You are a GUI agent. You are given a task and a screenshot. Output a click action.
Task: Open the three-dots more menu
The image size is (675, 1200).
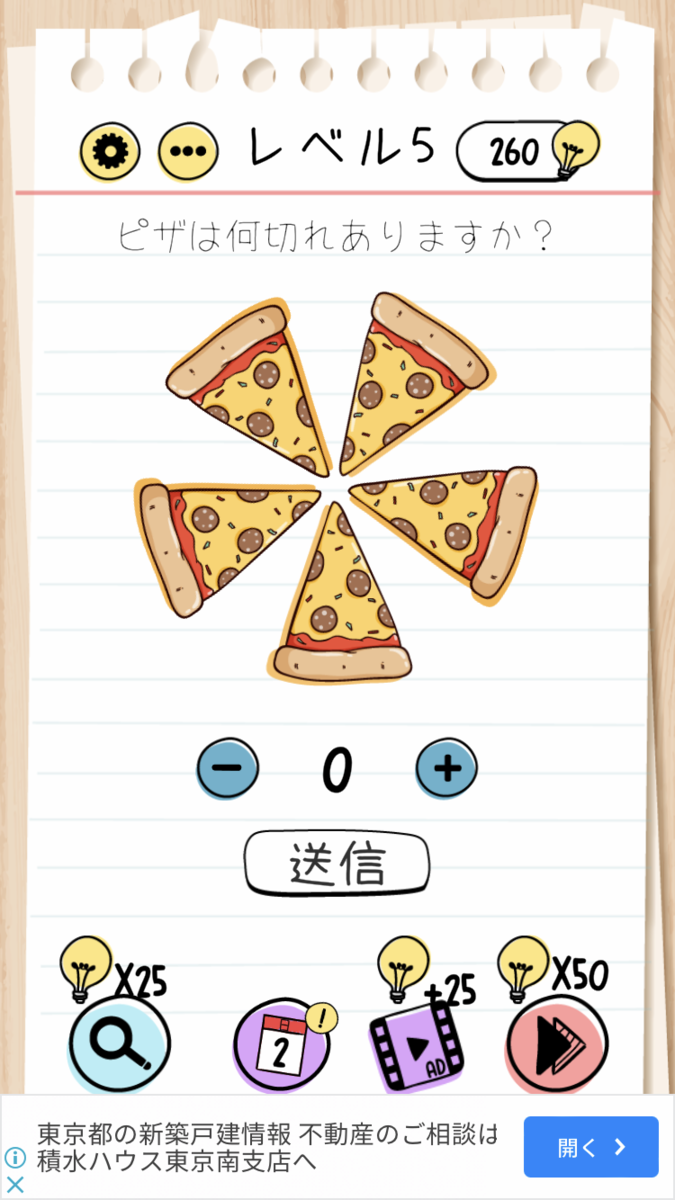click(x=180, y=152)
